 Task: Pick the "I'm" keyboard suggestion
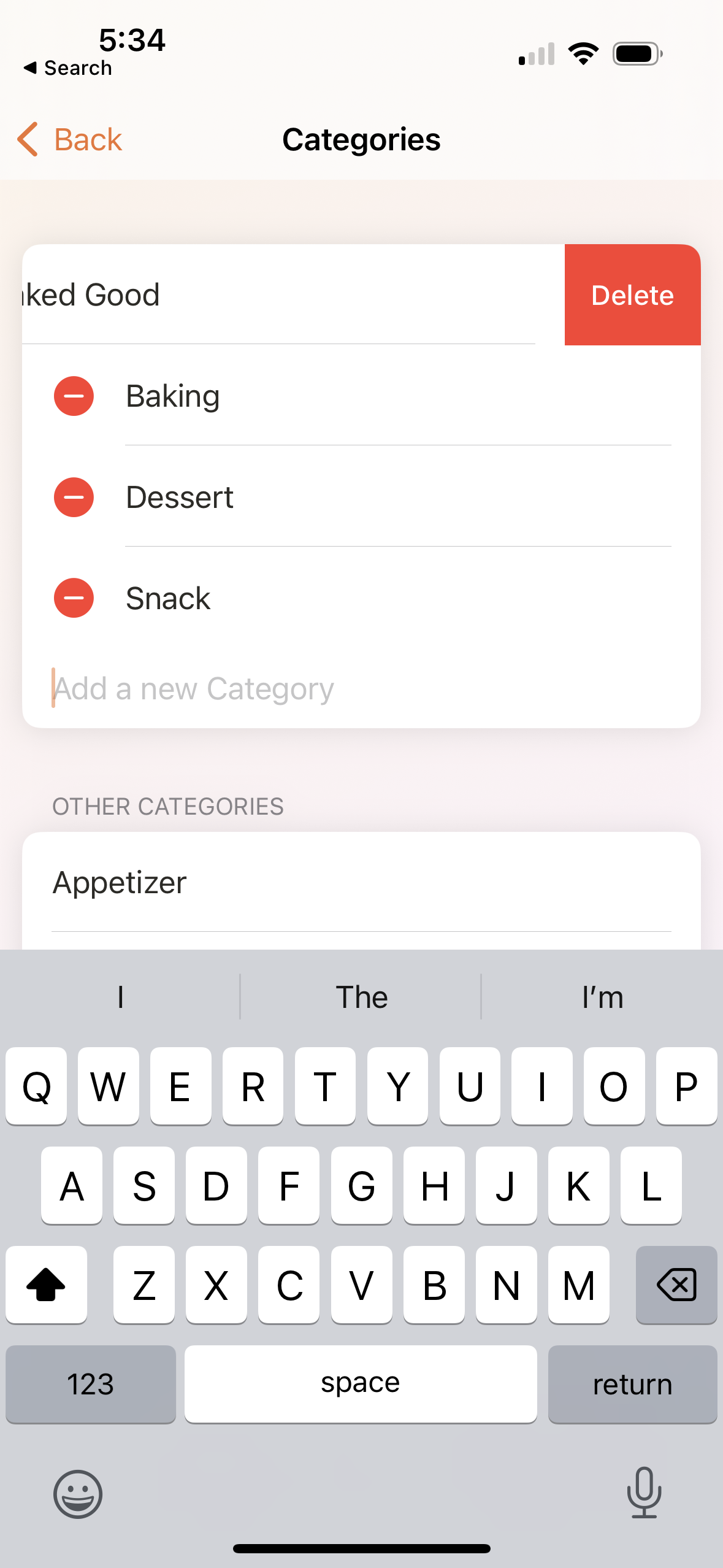(x=602, y=997)
